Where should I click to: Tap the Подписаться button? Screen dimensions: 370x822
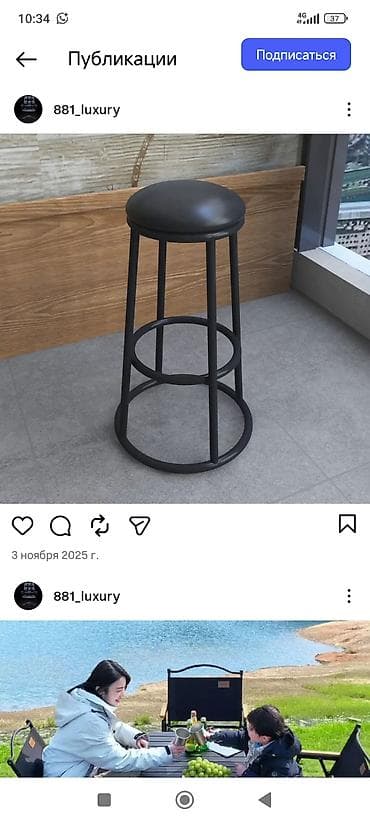[296, 55]
